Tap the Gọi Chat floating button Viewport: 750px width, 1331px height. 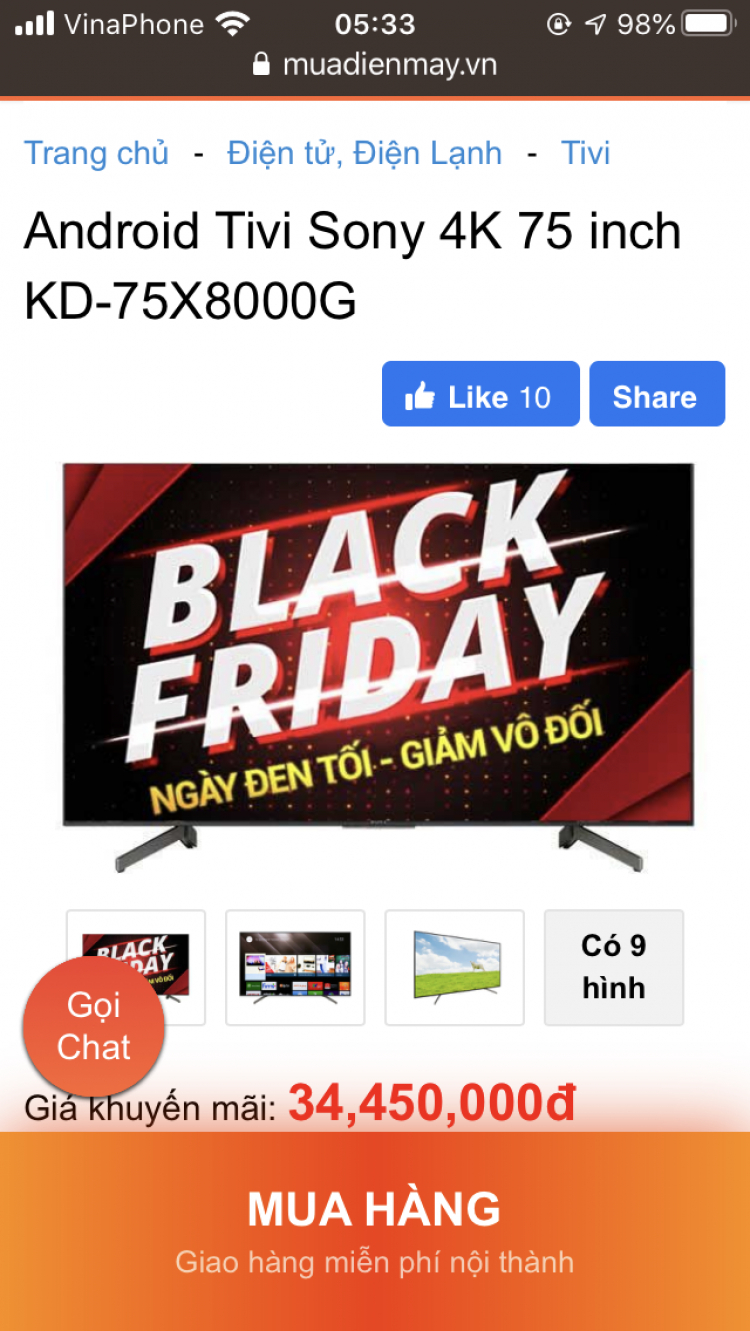94,1026
